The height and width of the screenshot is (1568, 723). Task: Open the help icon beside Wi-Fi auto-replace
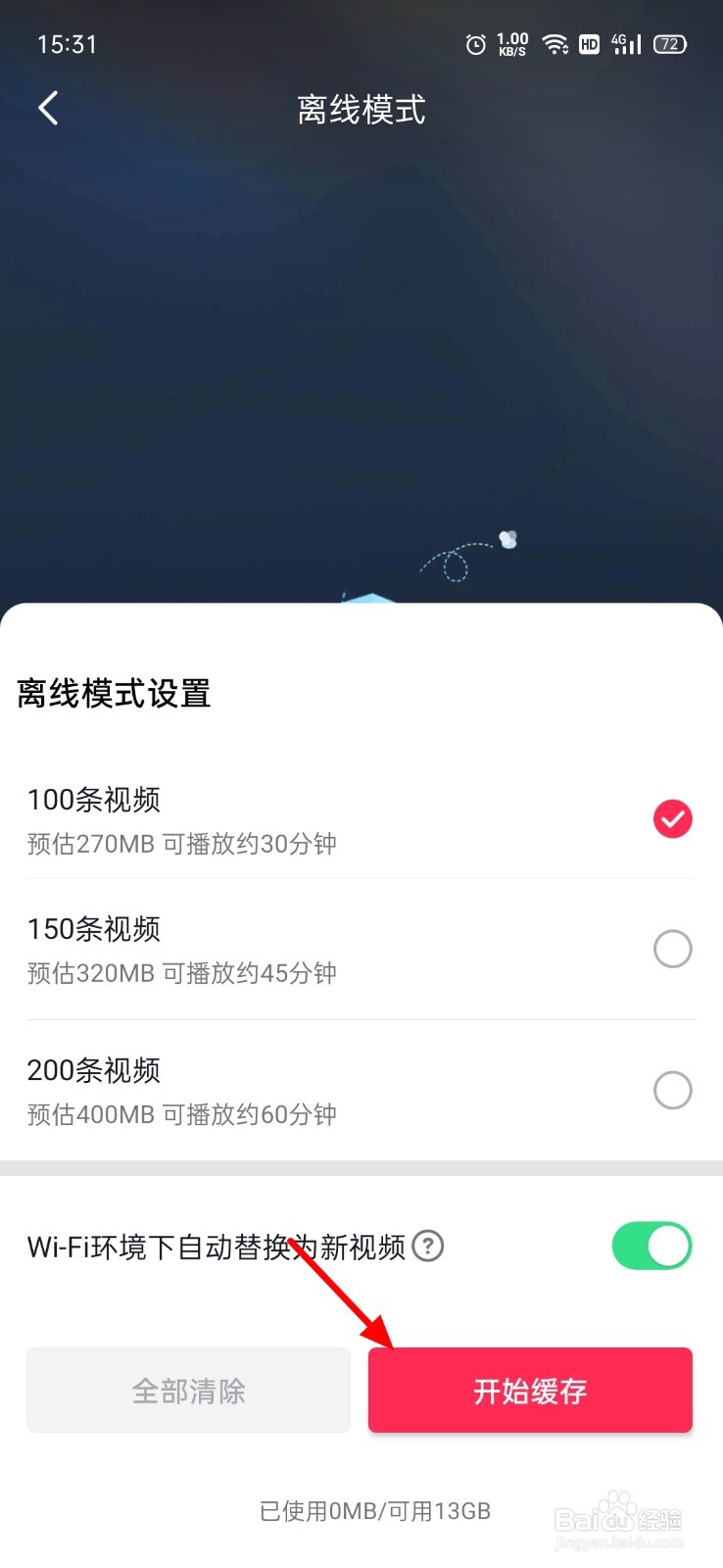pos(428,1247)
